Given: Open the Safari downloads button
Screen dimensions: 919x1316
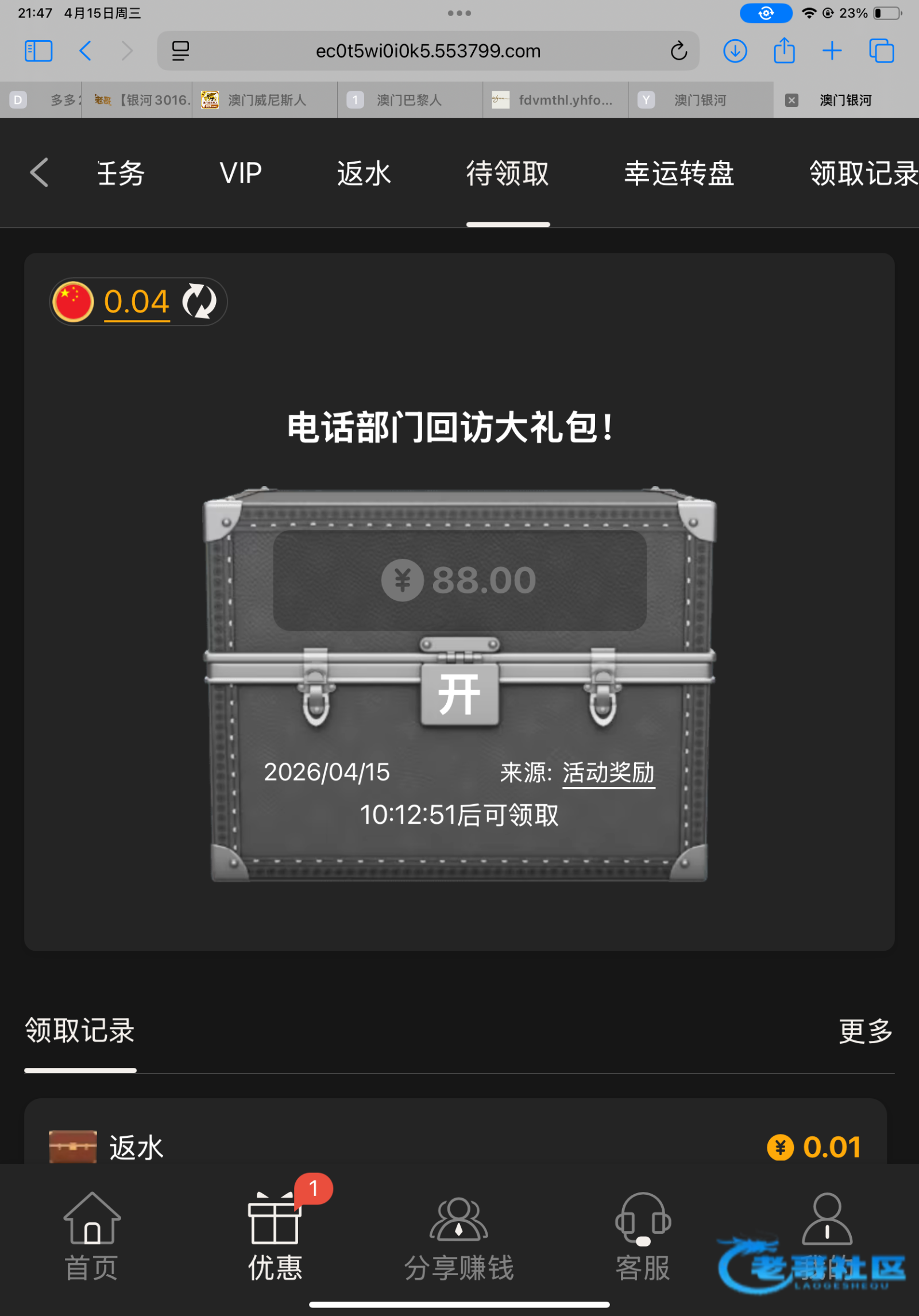Looking at the screenshot, I should coord(735,51).
